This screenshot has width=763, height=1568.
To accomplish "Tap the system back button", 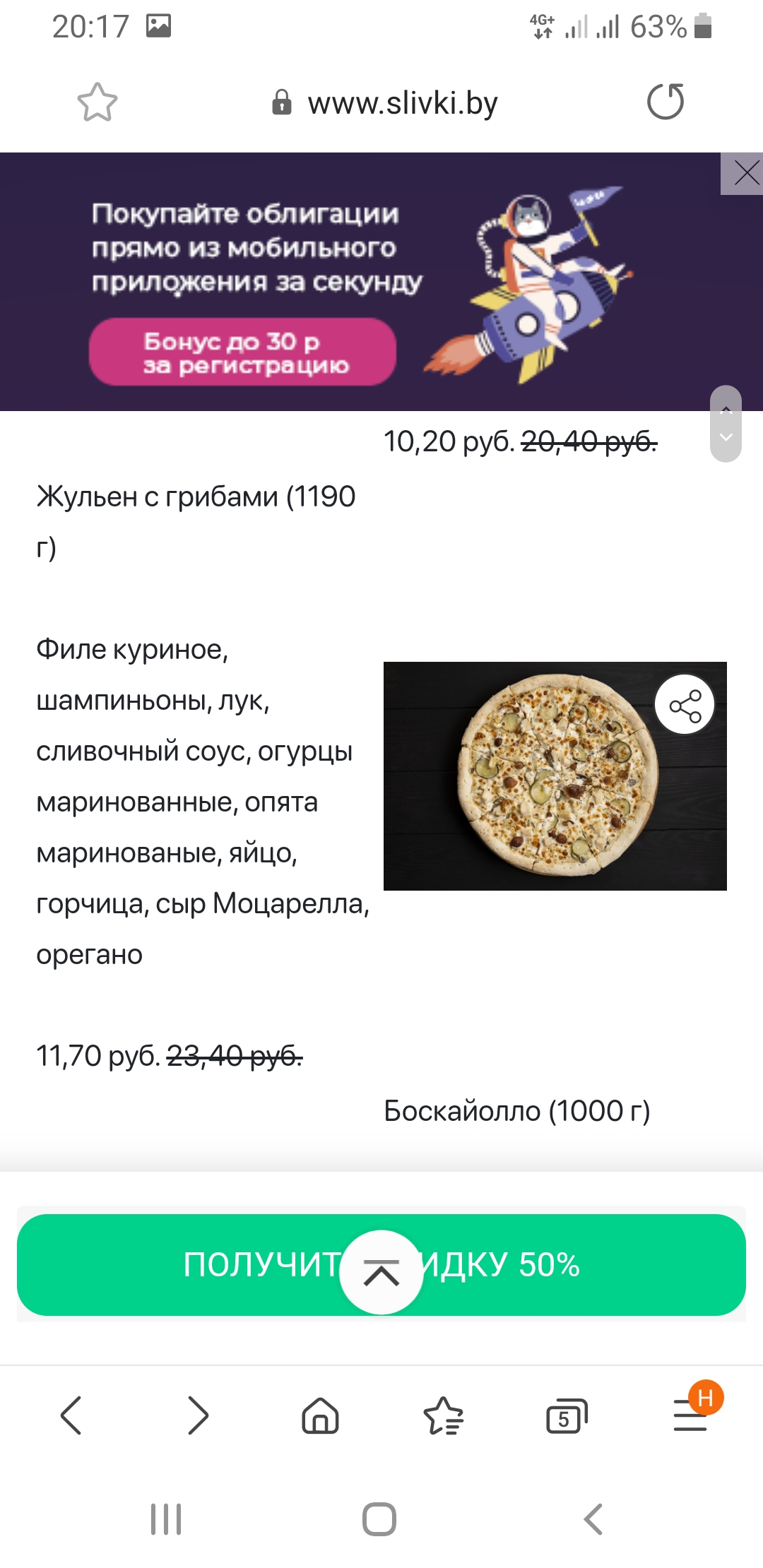I will [593, 1519].
